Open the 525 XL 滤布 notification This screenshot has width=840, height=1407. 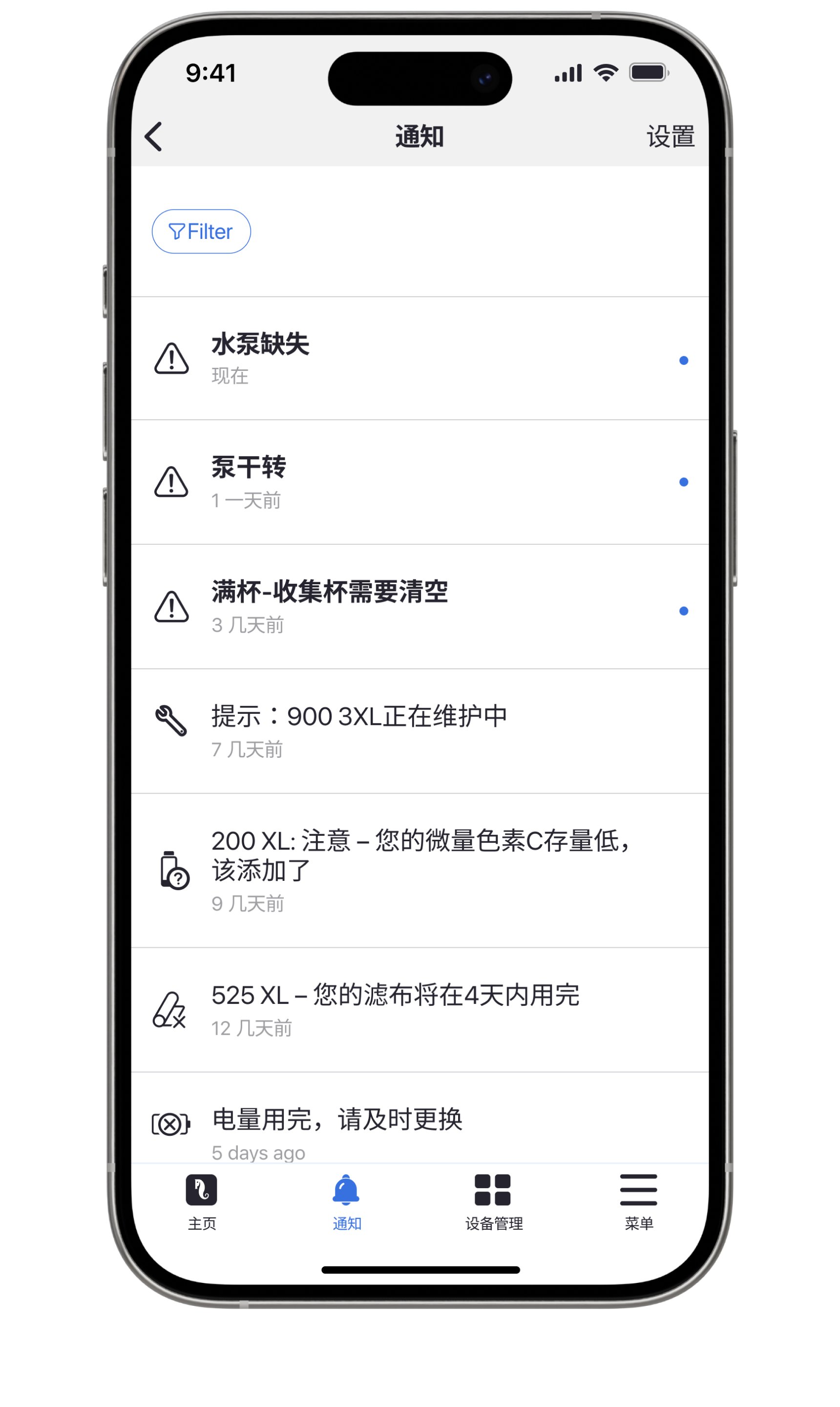(x=419, y=1009)
